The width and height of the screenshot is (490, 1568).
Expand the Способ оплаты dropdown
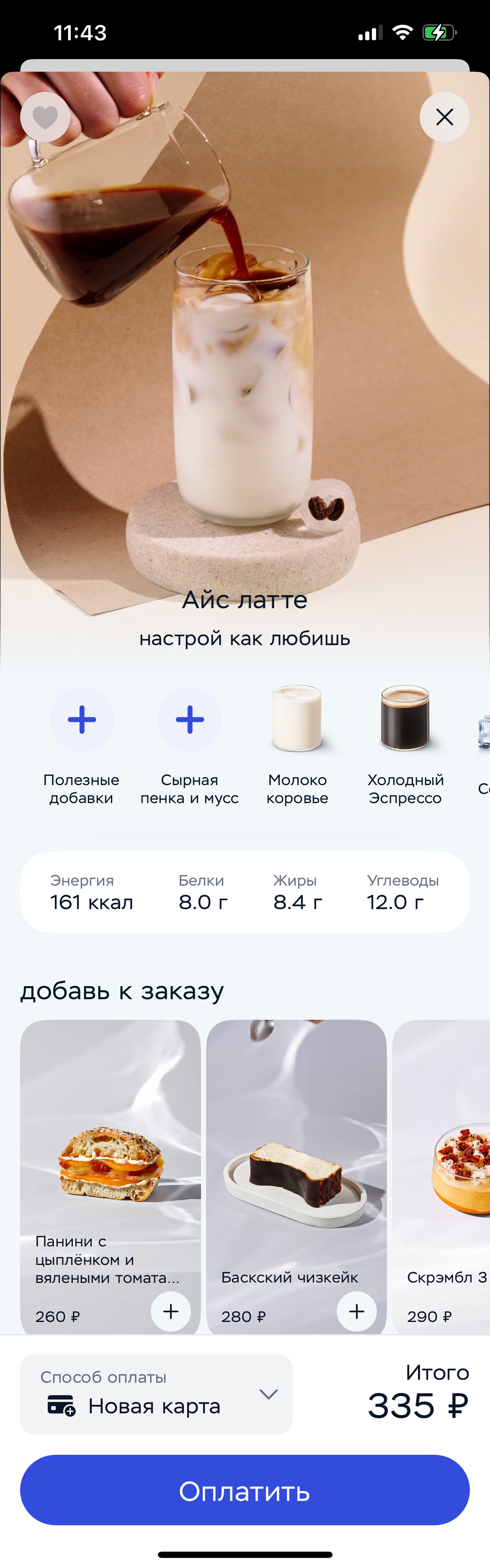(156, 1394)
